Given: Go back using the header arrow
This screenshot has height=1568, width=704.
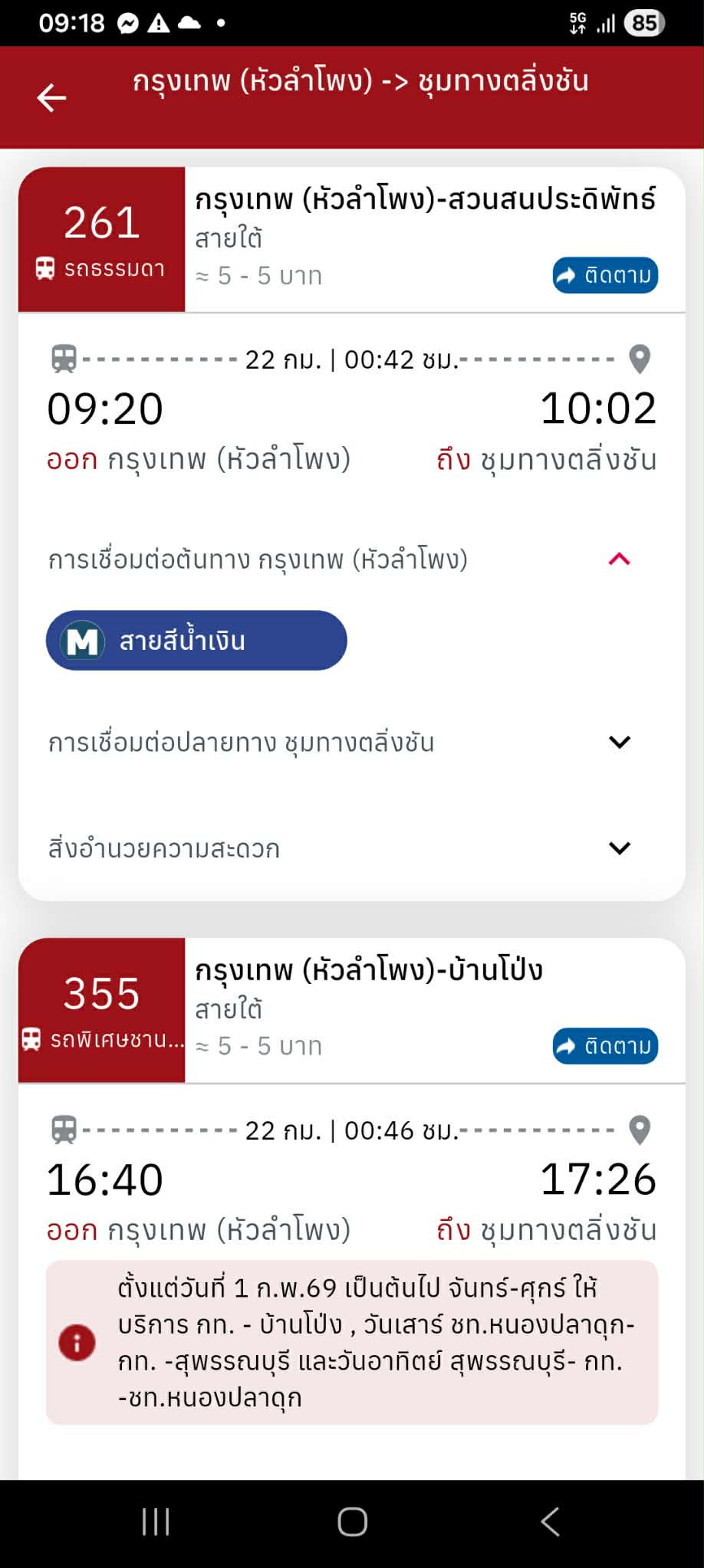Looking at the screenshot, I should pos(52,97).
